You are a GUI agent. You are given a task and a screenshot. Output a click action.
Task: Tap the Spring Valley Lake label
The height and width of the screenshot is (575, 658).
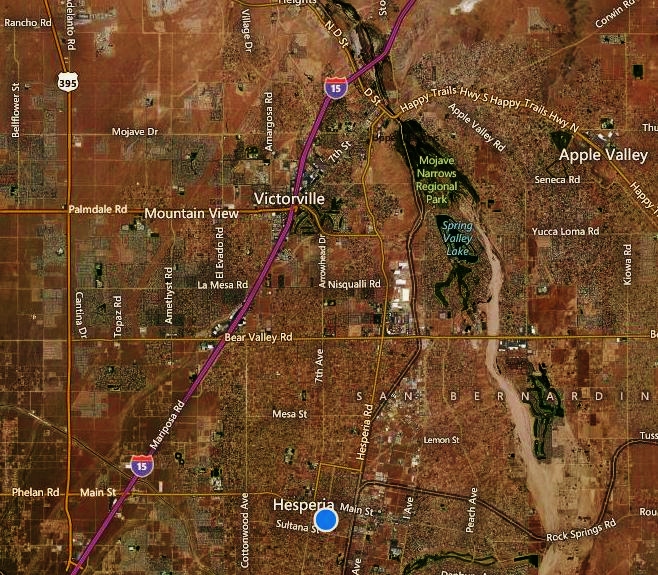coord(457,239)
